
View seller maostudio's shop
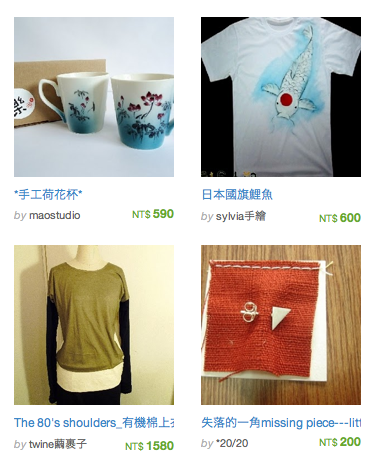[x=55, y=215]
